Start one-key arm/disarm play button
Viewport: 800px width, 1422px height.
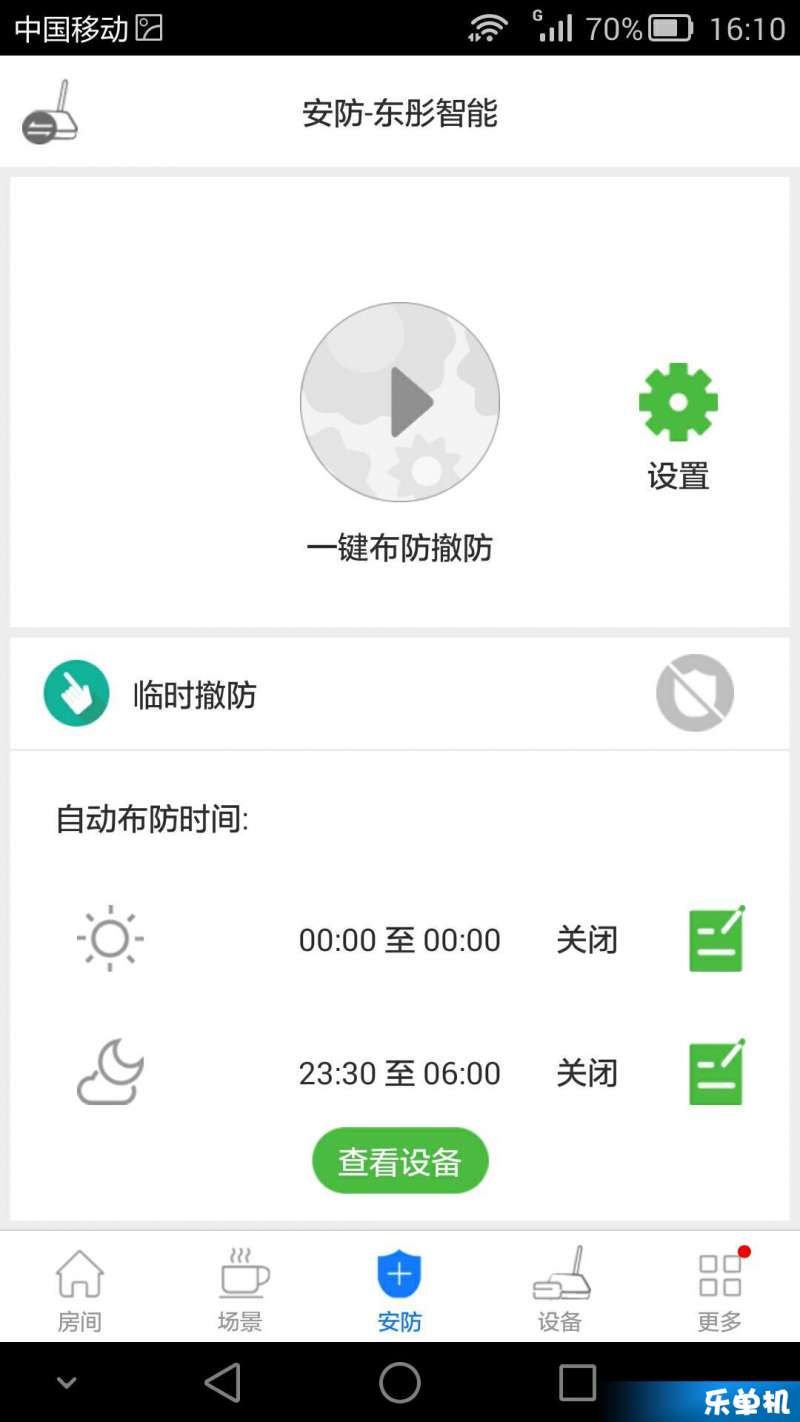400,402
